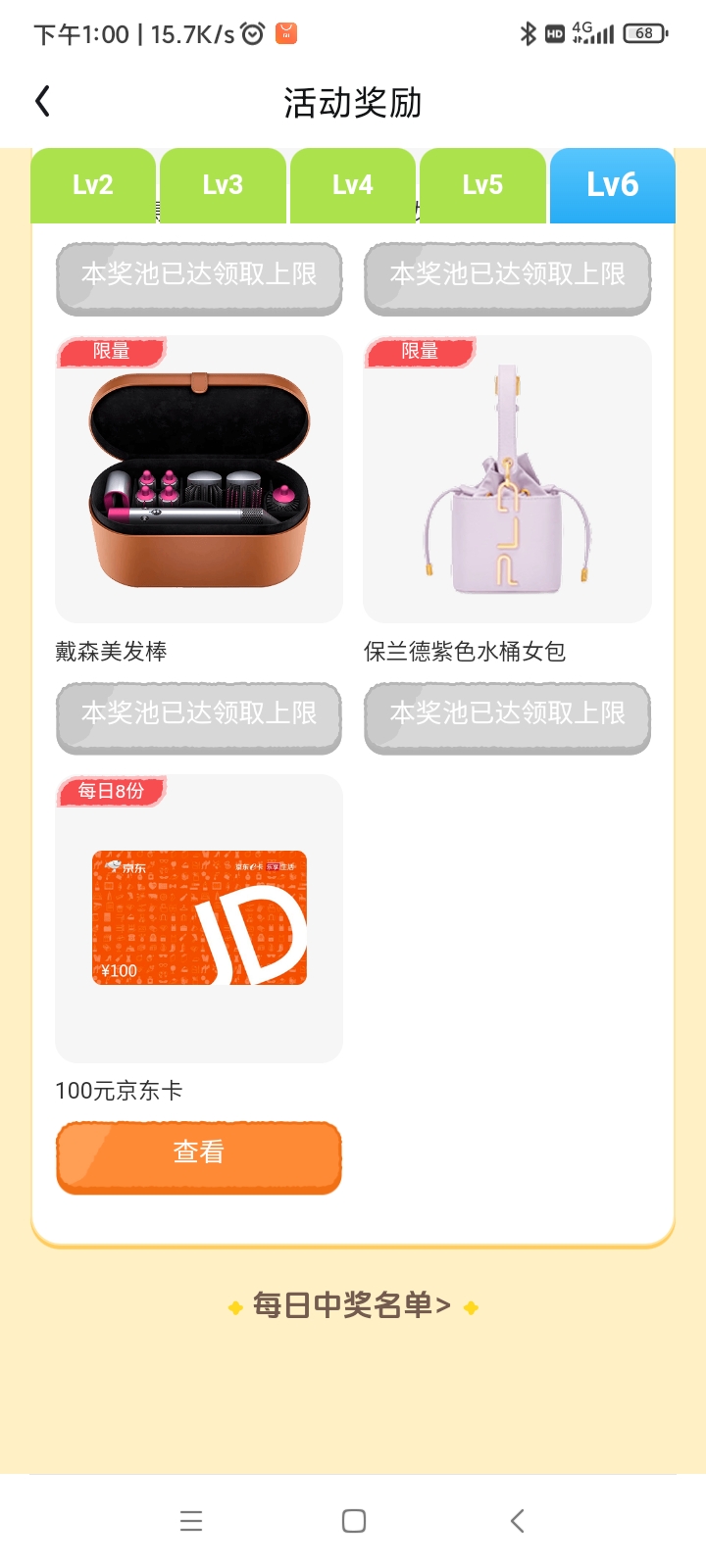Open the 保兰德紫色水桶女包 prize card
The width and height of the screenshot is (706, 1568).
coord(507,479)
